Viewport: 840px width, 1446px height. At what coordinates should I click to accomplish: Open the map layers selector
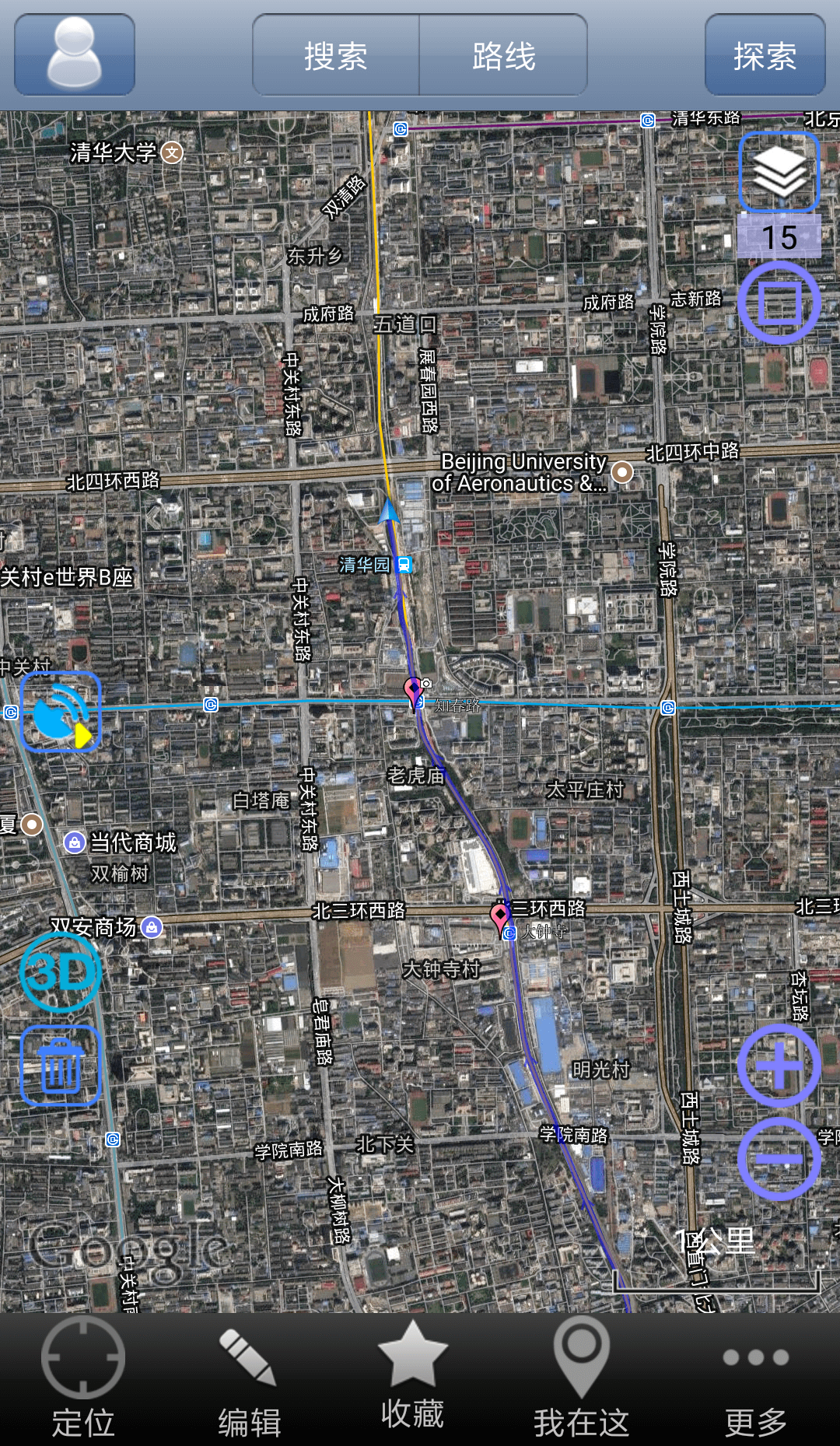(779, 172)
